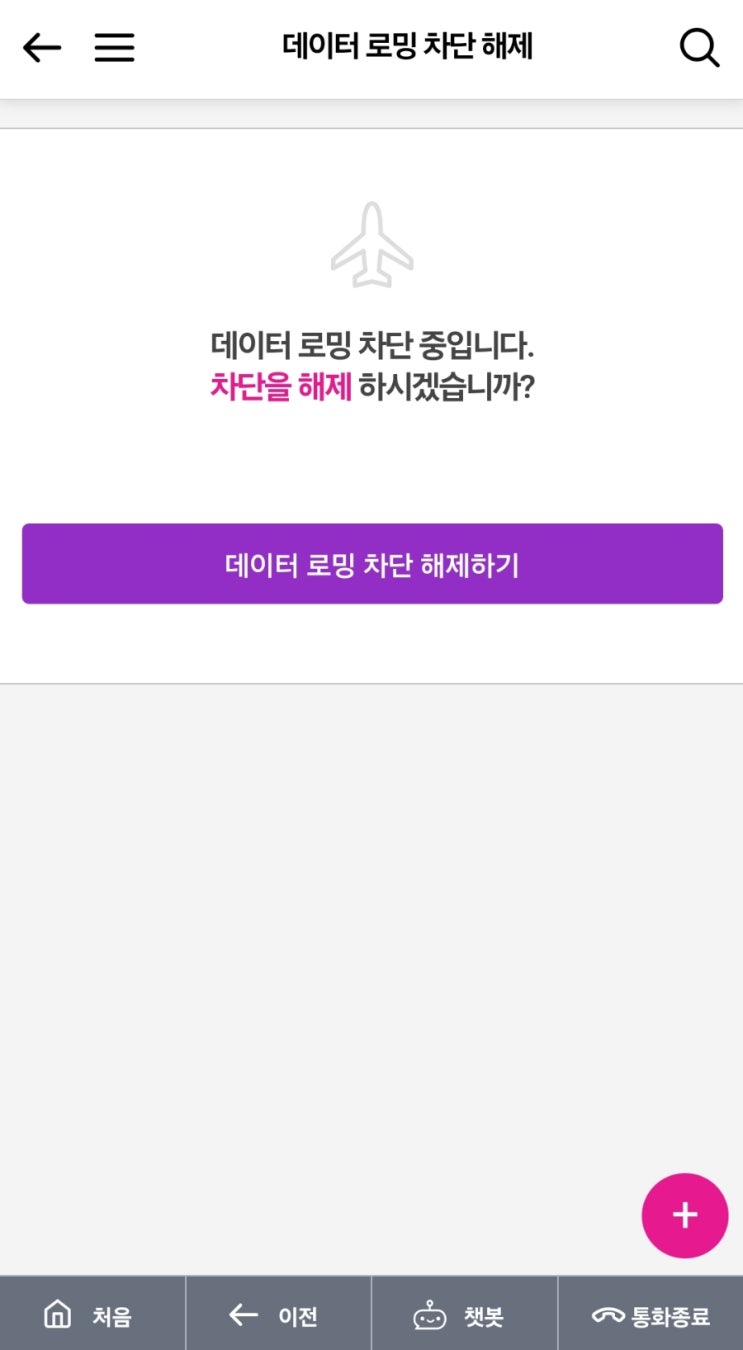Screen dimensions: 743x1350
Task: End the call with 통화종료
Action: pos(650,1314)
